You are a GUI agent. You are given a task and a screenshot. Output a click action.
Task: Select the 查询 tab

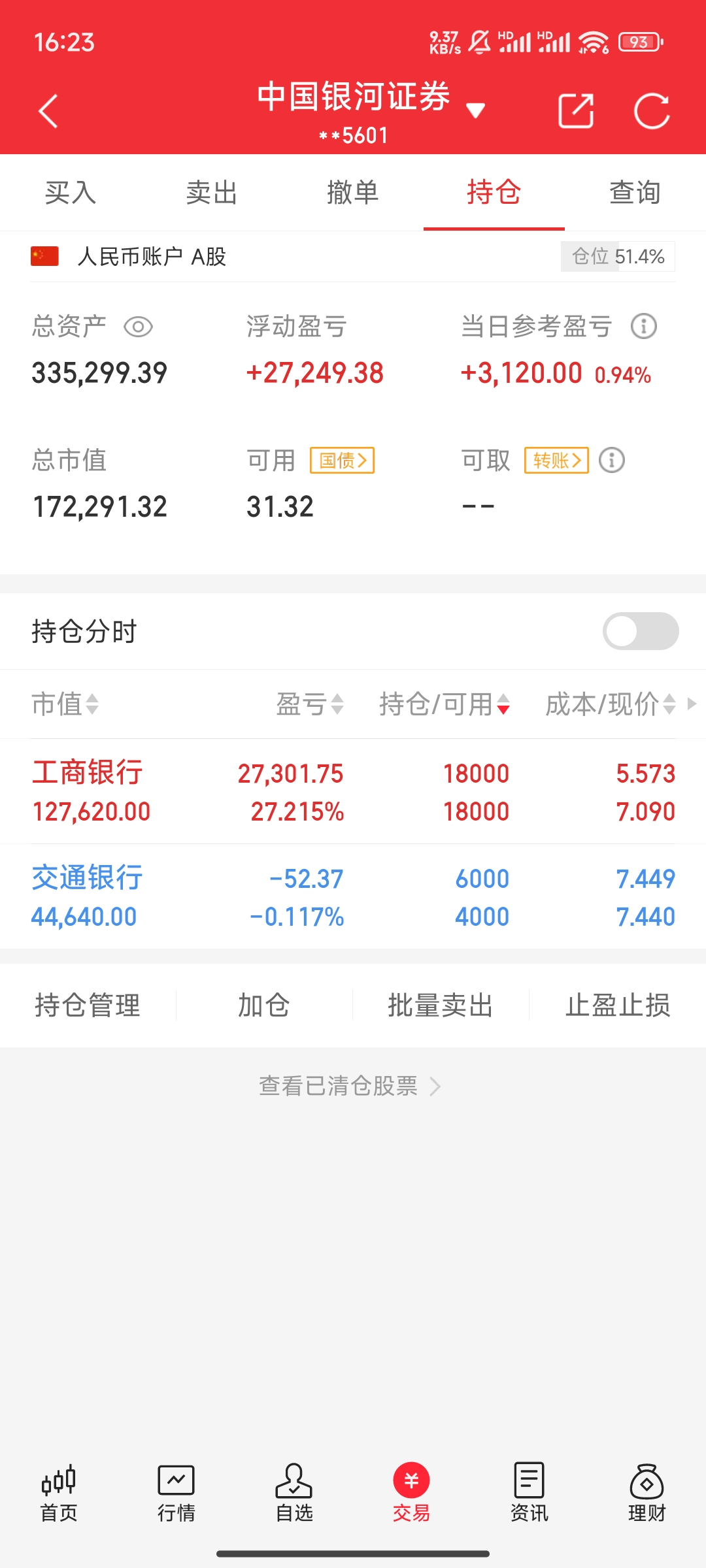click(635, 193)
